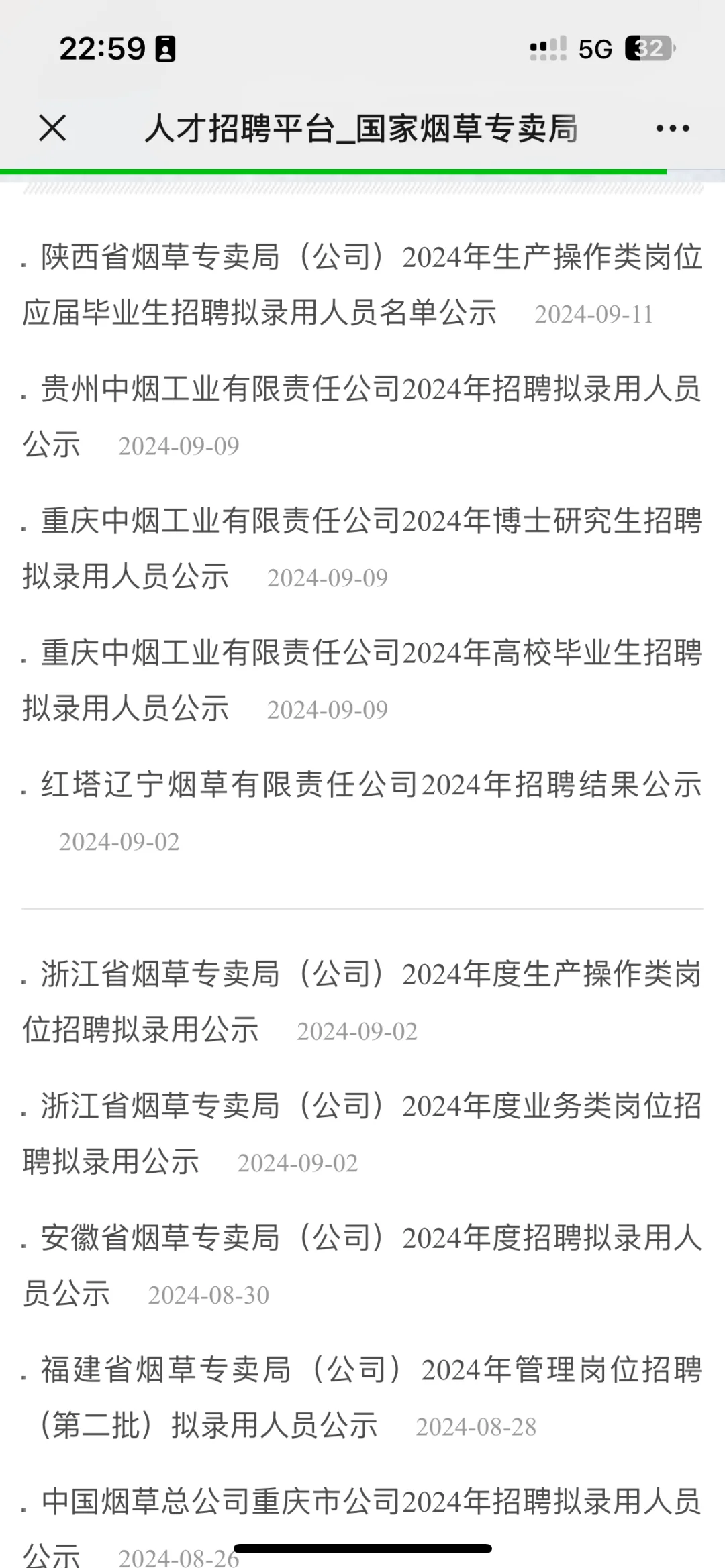Viewport: 725px width, 1568px height.
Task: Open the 红塔辽宁烟草 recruitment results announcement
Action: point(362,812)
